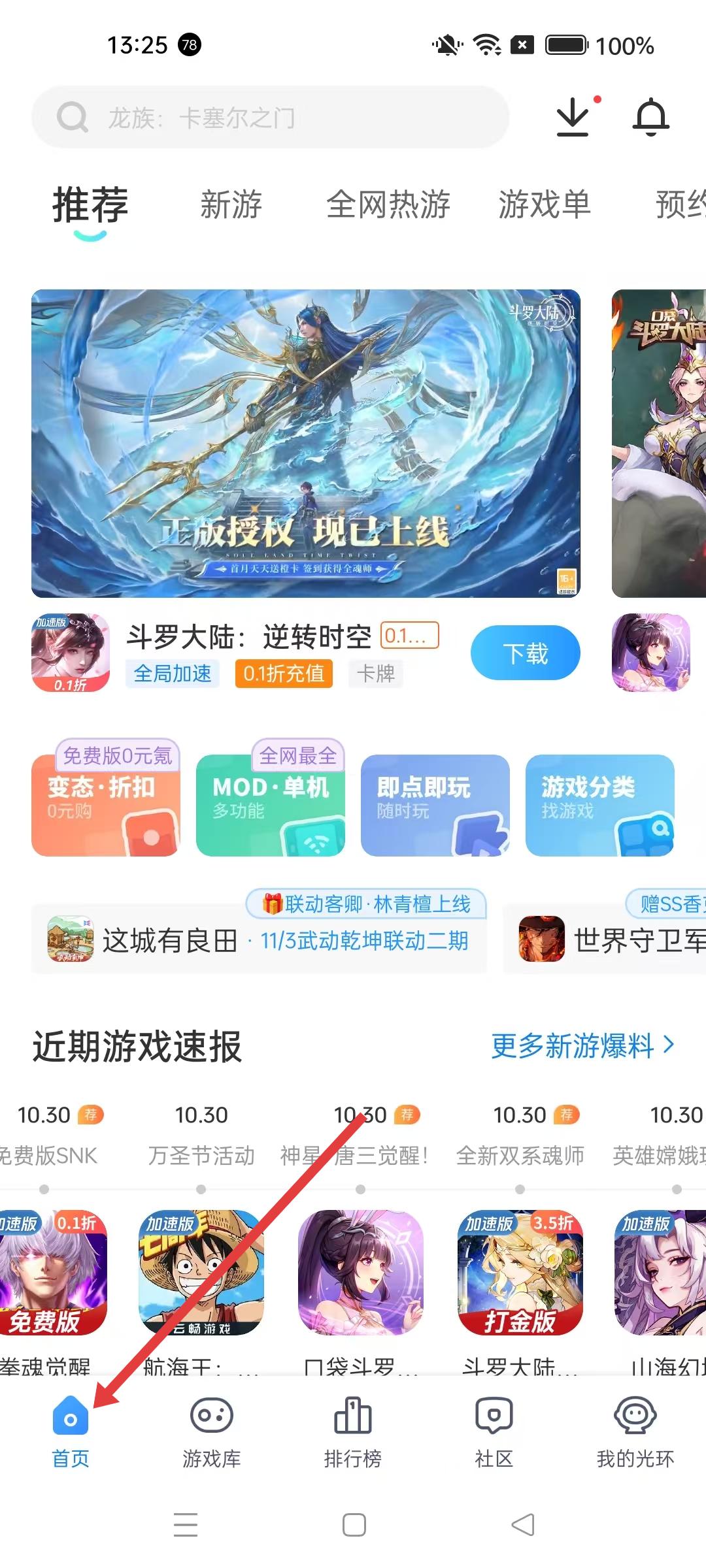The height and width of the screenshot is (1568, 706).
Task: Open the 这城有良田 event card
Action: (x=259, y=941)
